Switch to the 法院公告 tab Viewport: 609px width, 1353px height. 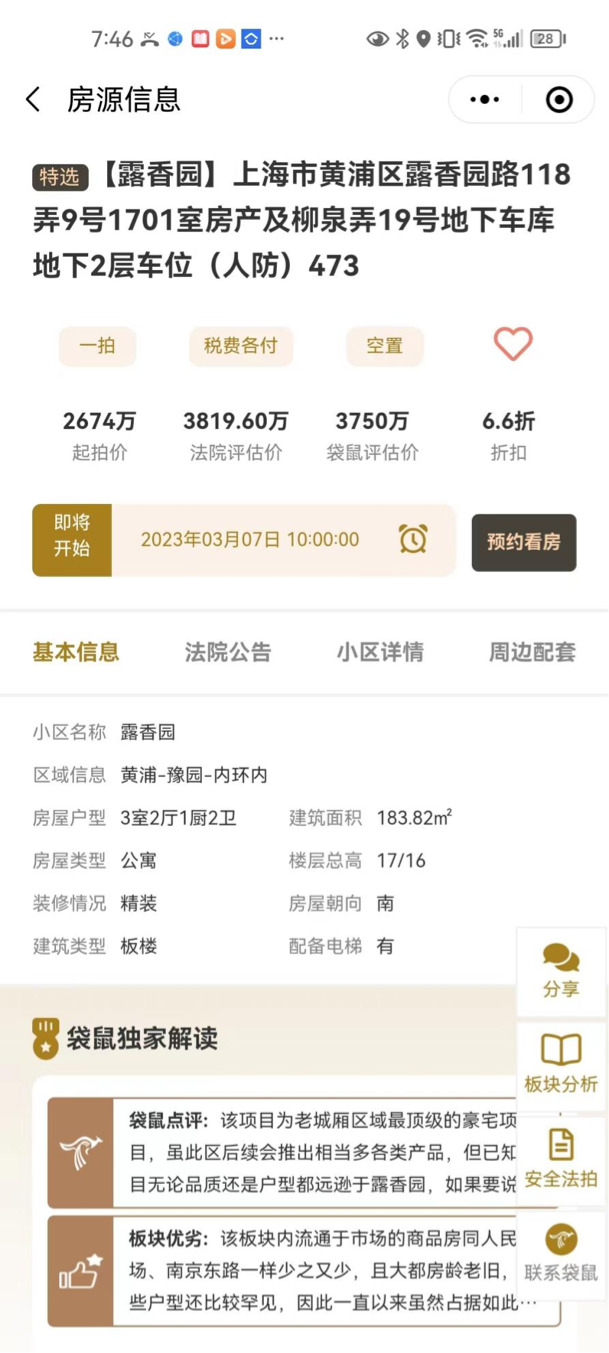tap(228, 652)
